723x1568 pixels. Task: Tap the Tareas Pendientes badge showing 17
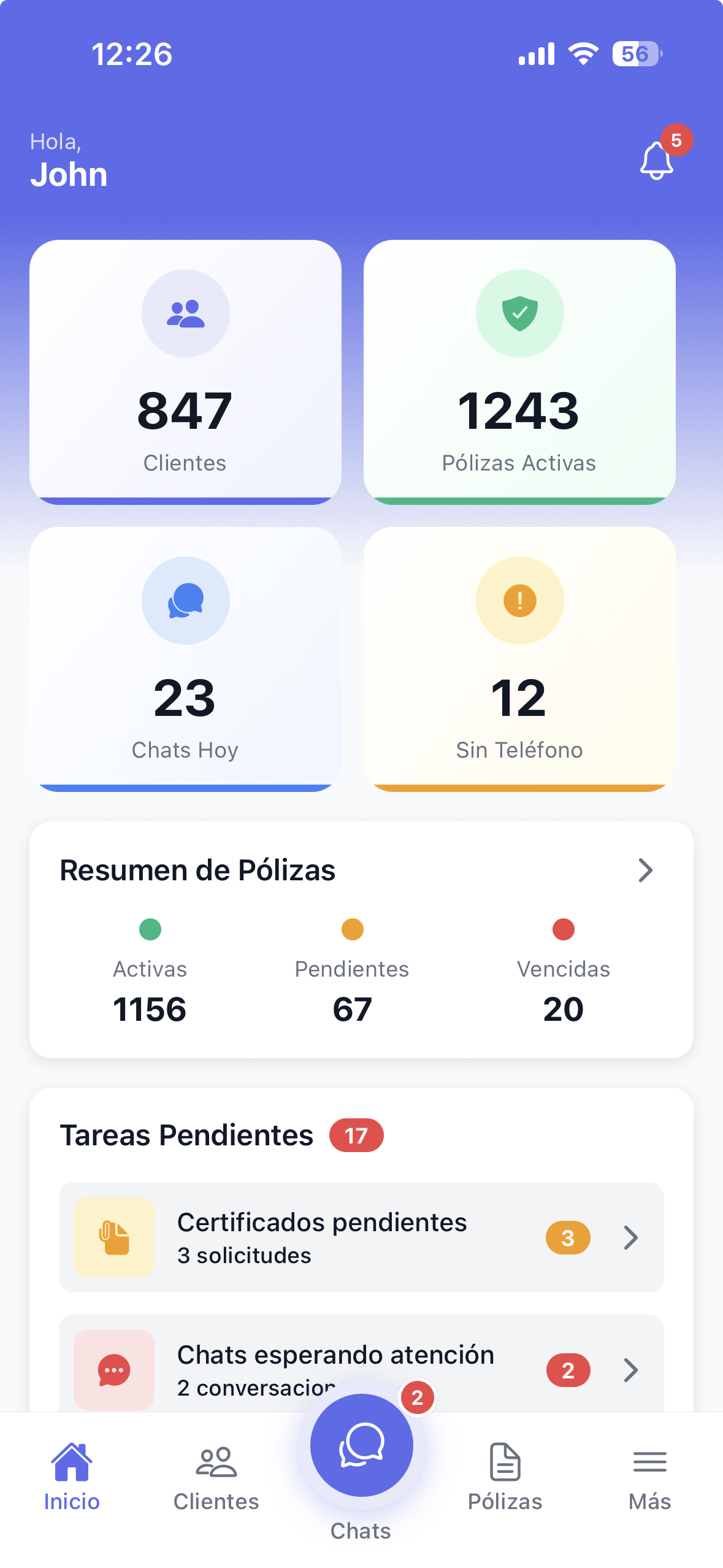point(356,1135)
